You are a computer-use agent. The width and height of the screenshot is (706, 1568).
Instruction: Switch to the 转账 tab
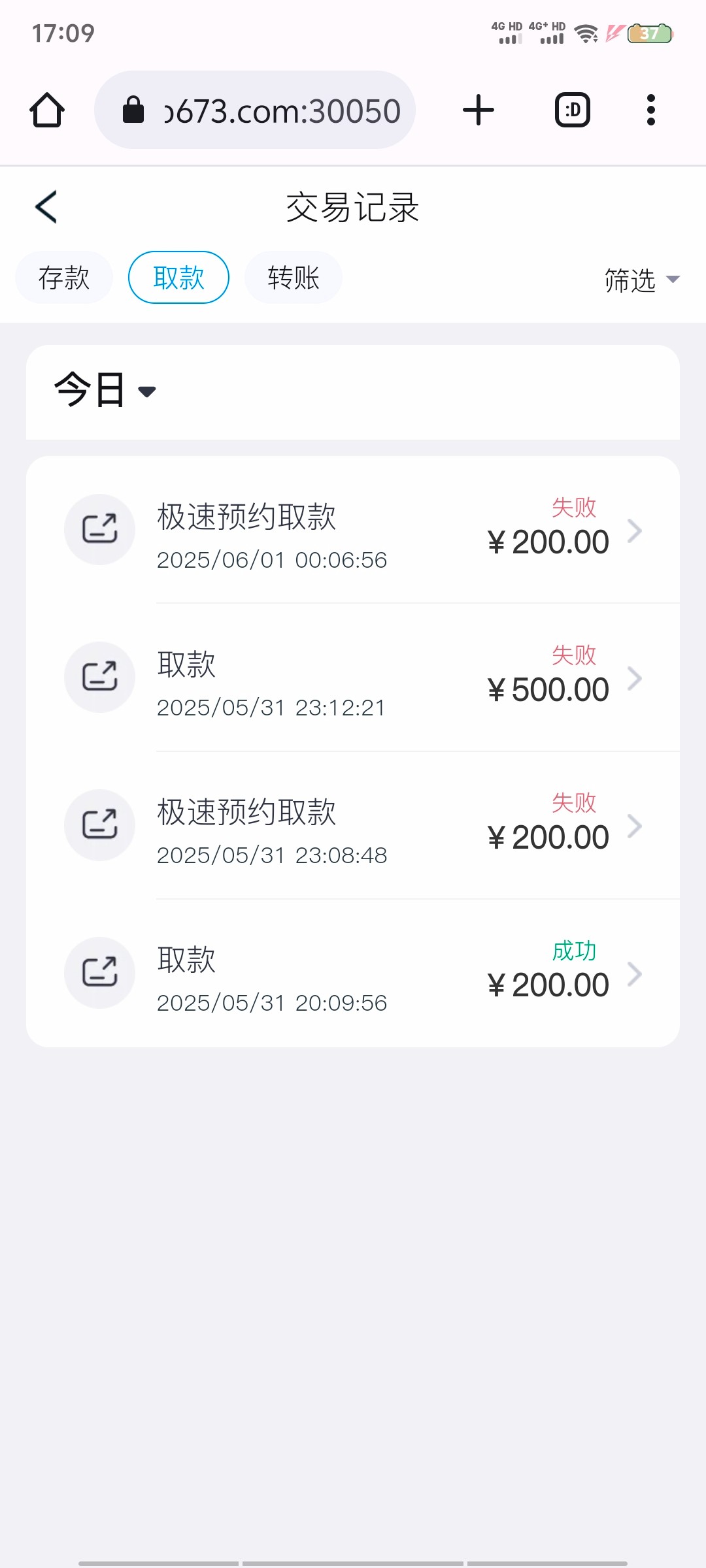tap(294, 278)
